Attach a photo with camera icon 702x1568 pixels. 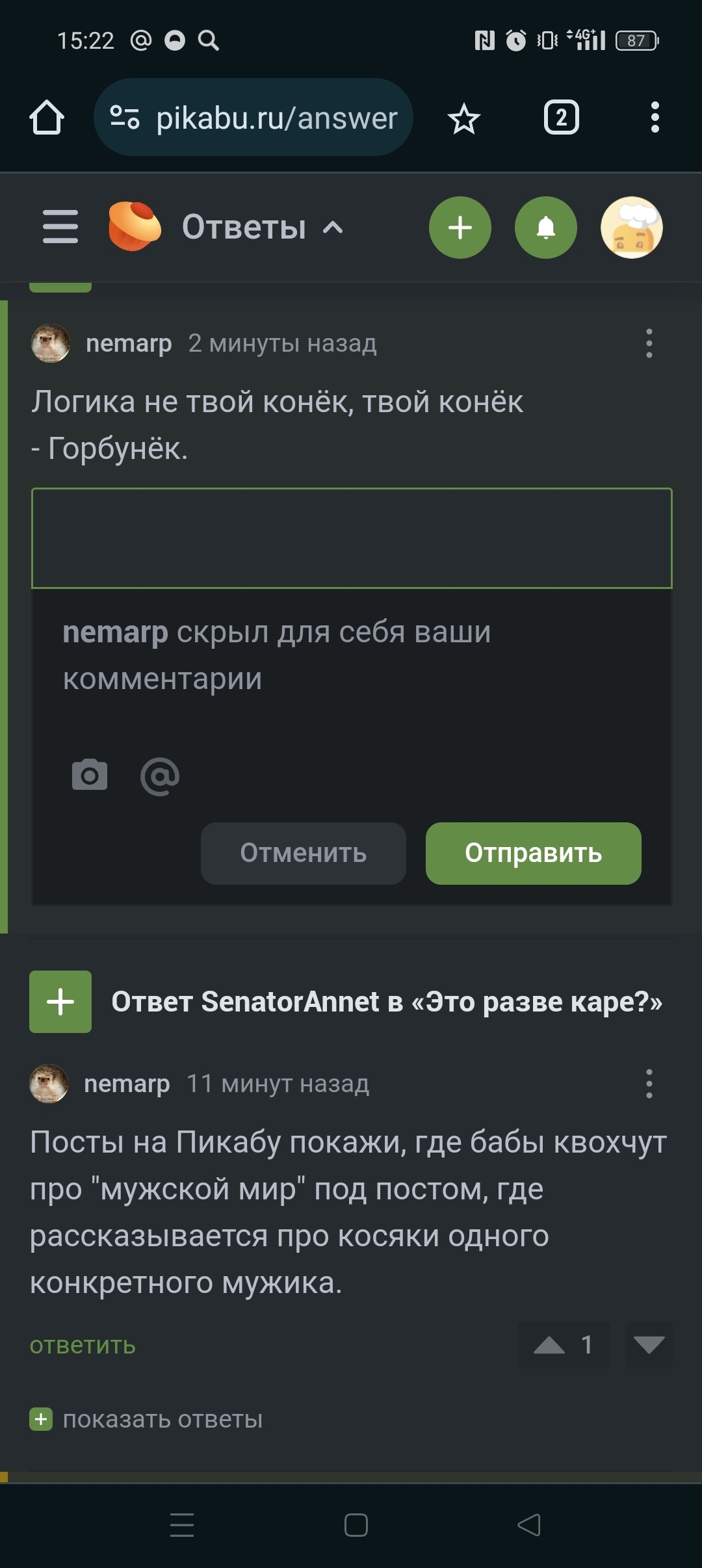click(90, 775)
